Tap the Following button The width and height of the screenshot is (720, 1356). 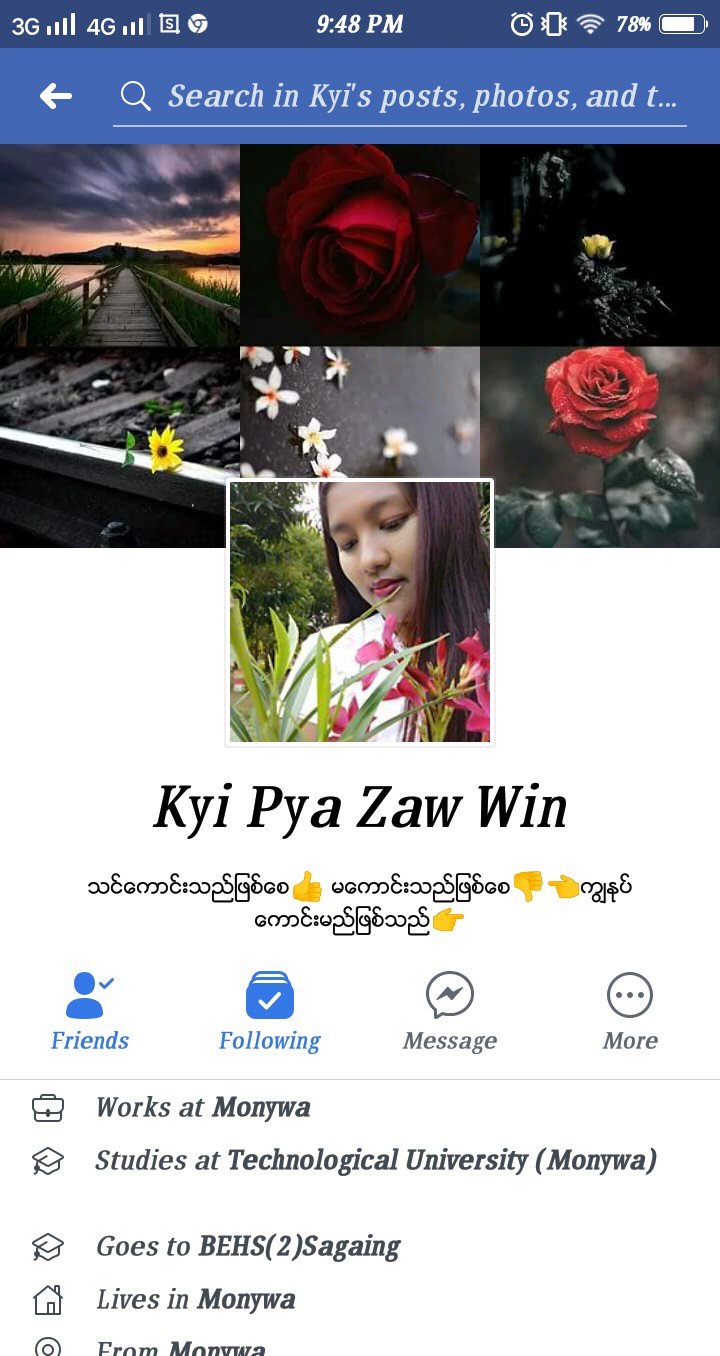click(270, 1010)
